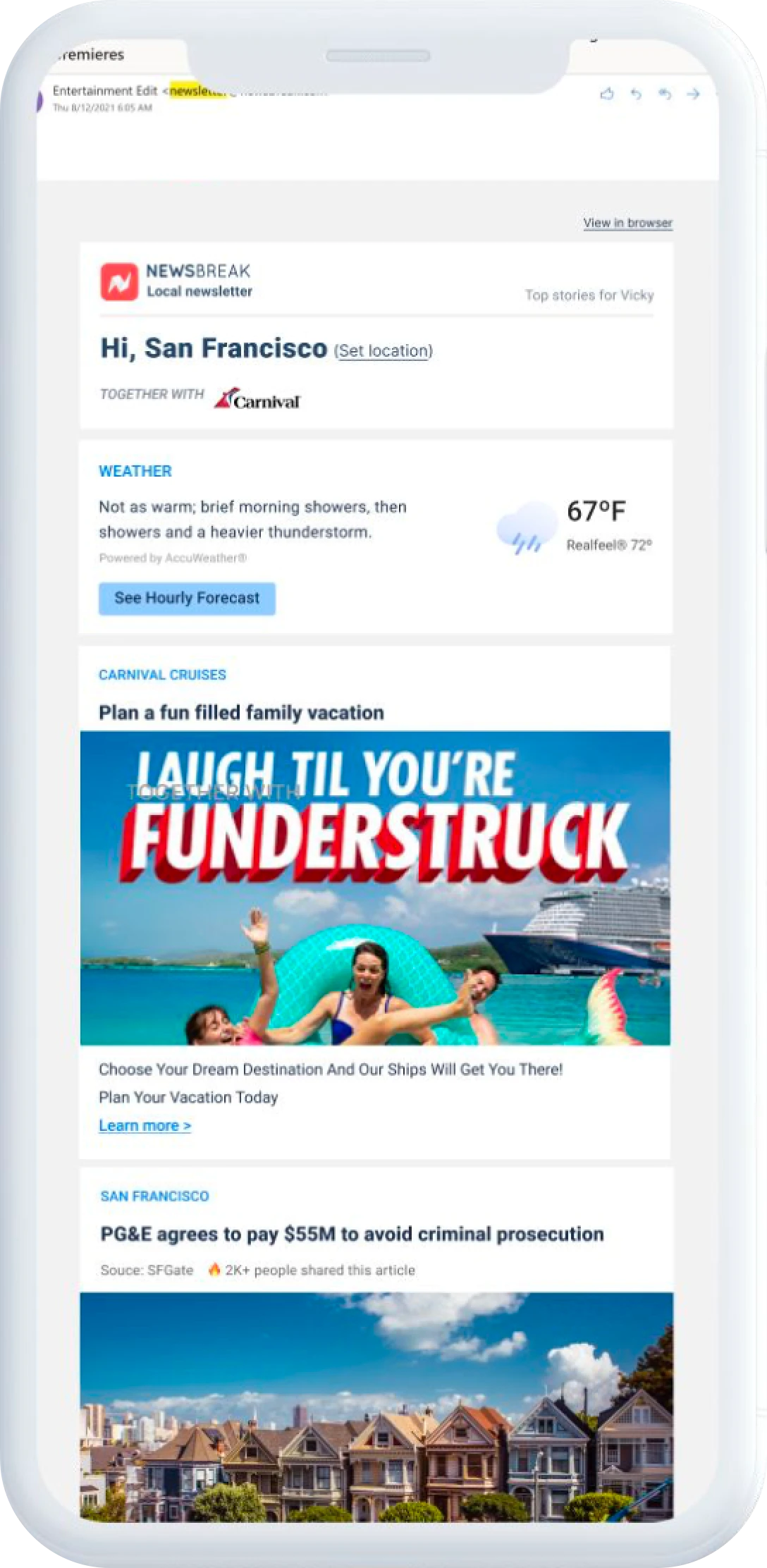Open PG&E $55M article headline
The width and height of the screenshot is (767, 1568).
[x=352, y=1234]
